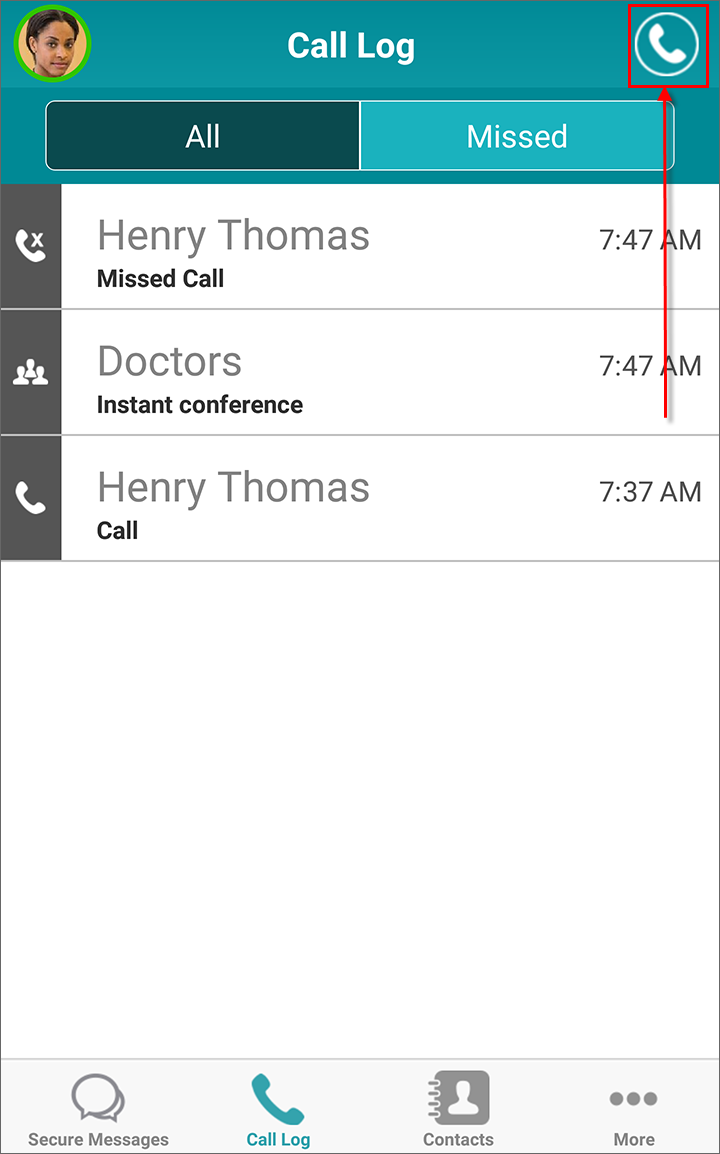The height and width of the screenshot is (1154, 720).
Task: Show only Missed calls
Action: (517, 136)
